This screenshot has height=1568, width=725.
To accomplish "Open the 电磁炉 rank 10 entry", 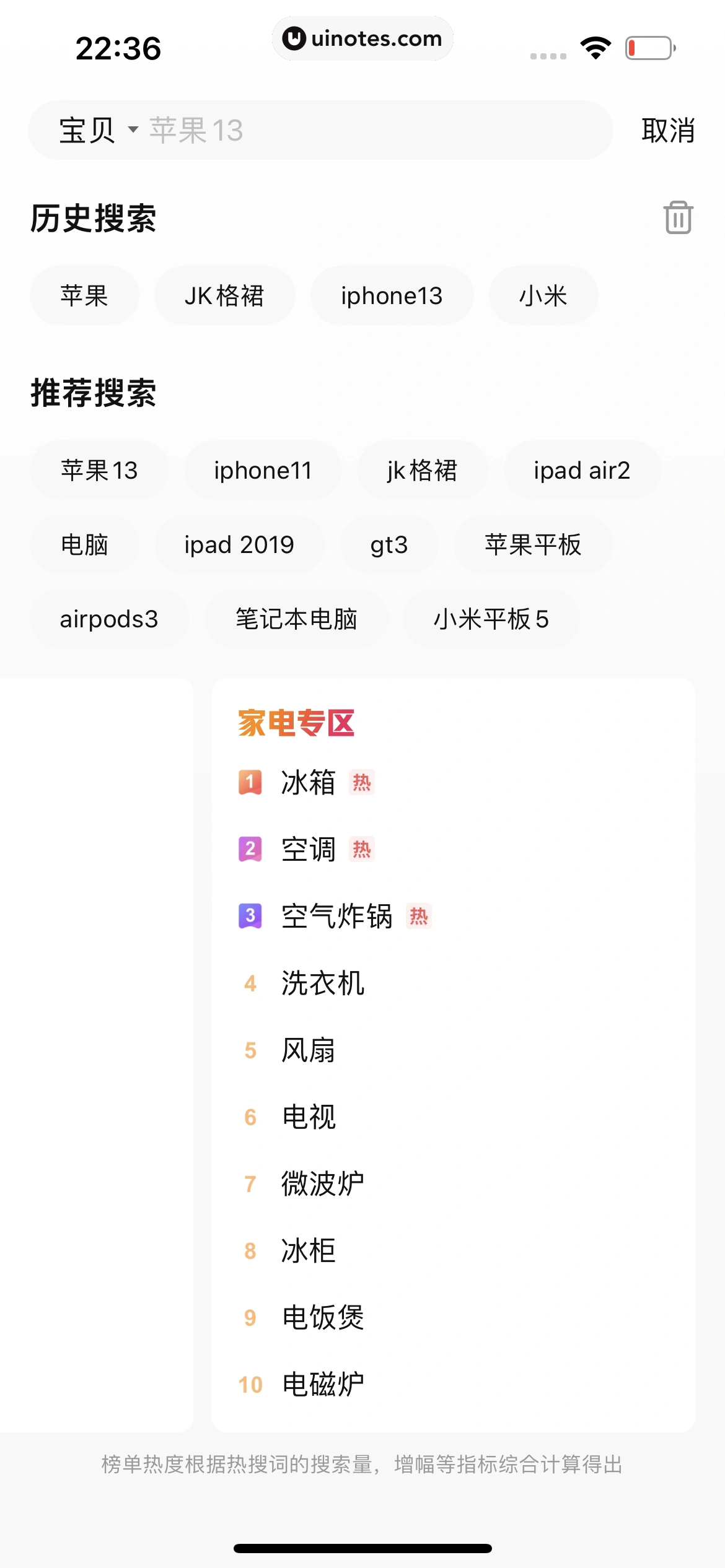I will point(322,1383).
